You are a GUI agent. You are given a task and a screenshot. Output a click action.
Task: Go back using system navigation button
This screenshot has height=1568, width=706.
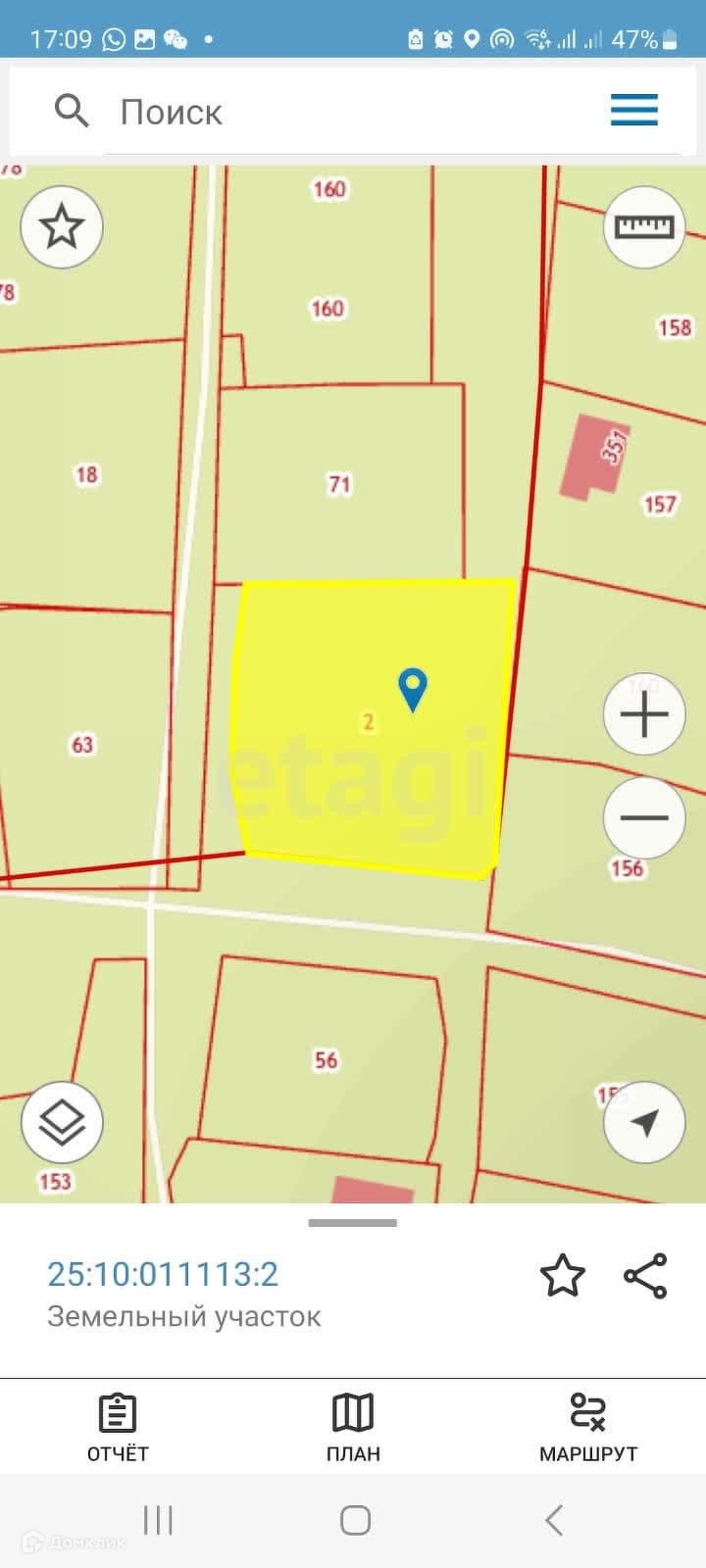pyautogui.click(x=553, y=1520)
